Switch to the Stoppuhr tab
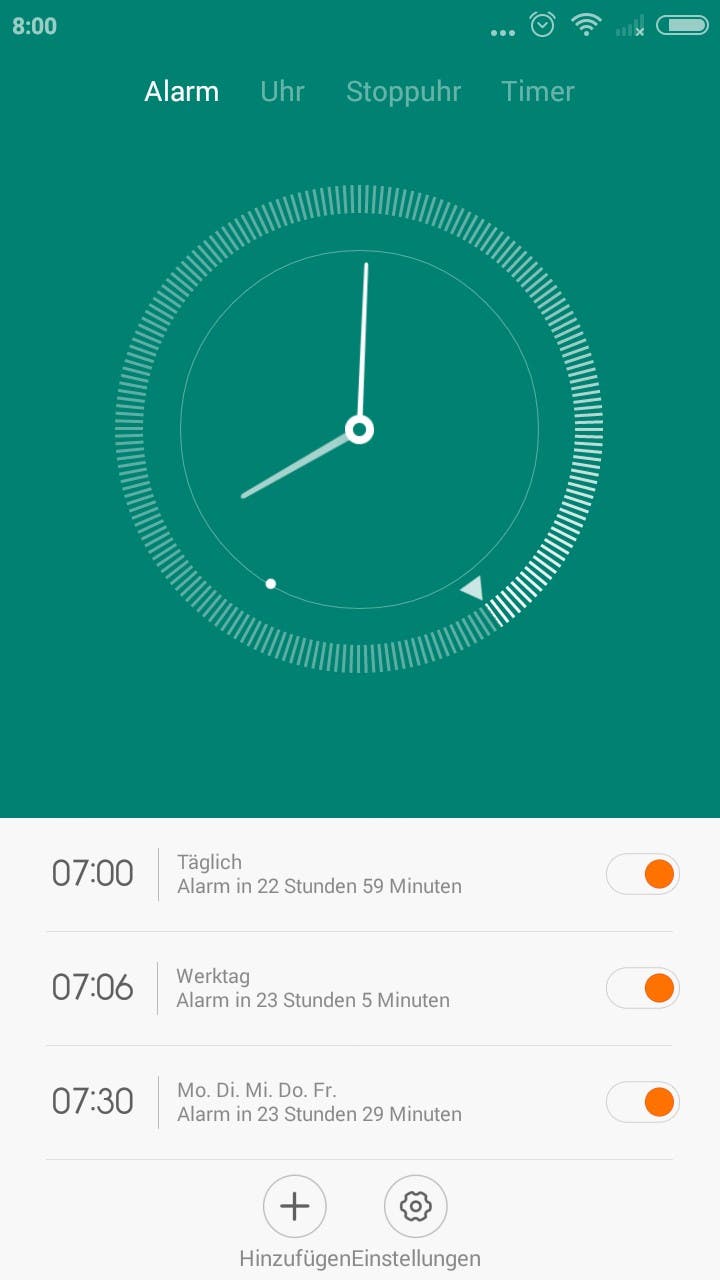Screen dimensions: 720x1280 [x=403, y=91]
